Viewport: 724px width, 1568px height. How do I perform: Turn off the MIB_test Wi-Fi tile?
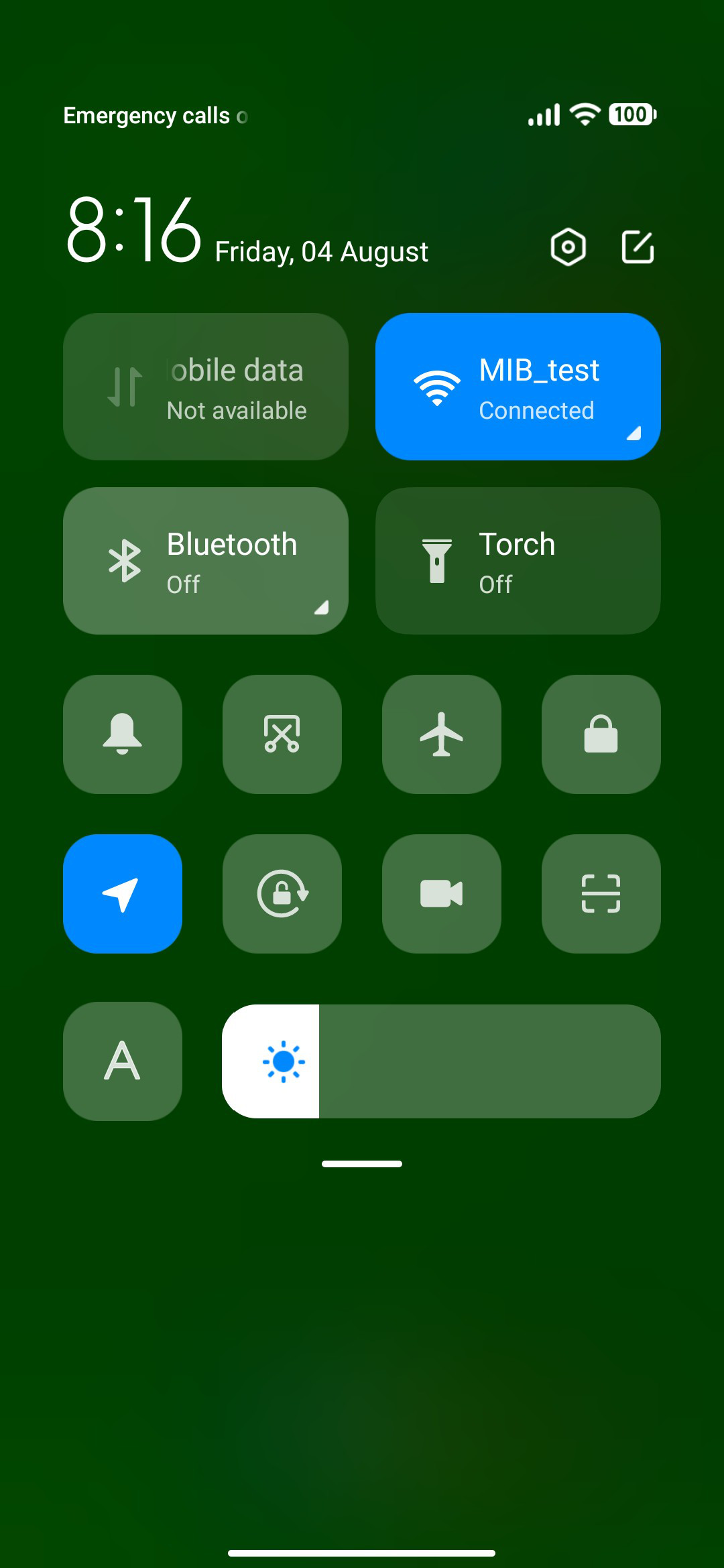(x=518, y=387)
